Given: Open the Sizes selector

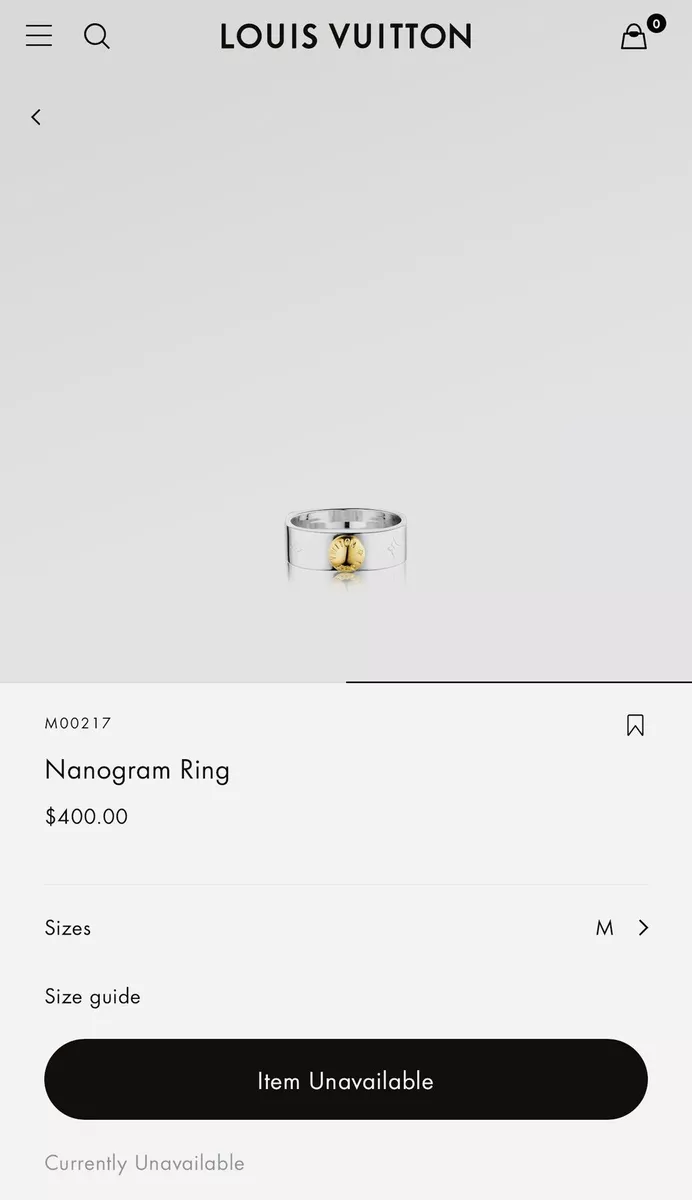Looking at the screenshot, I should point(346,928).
